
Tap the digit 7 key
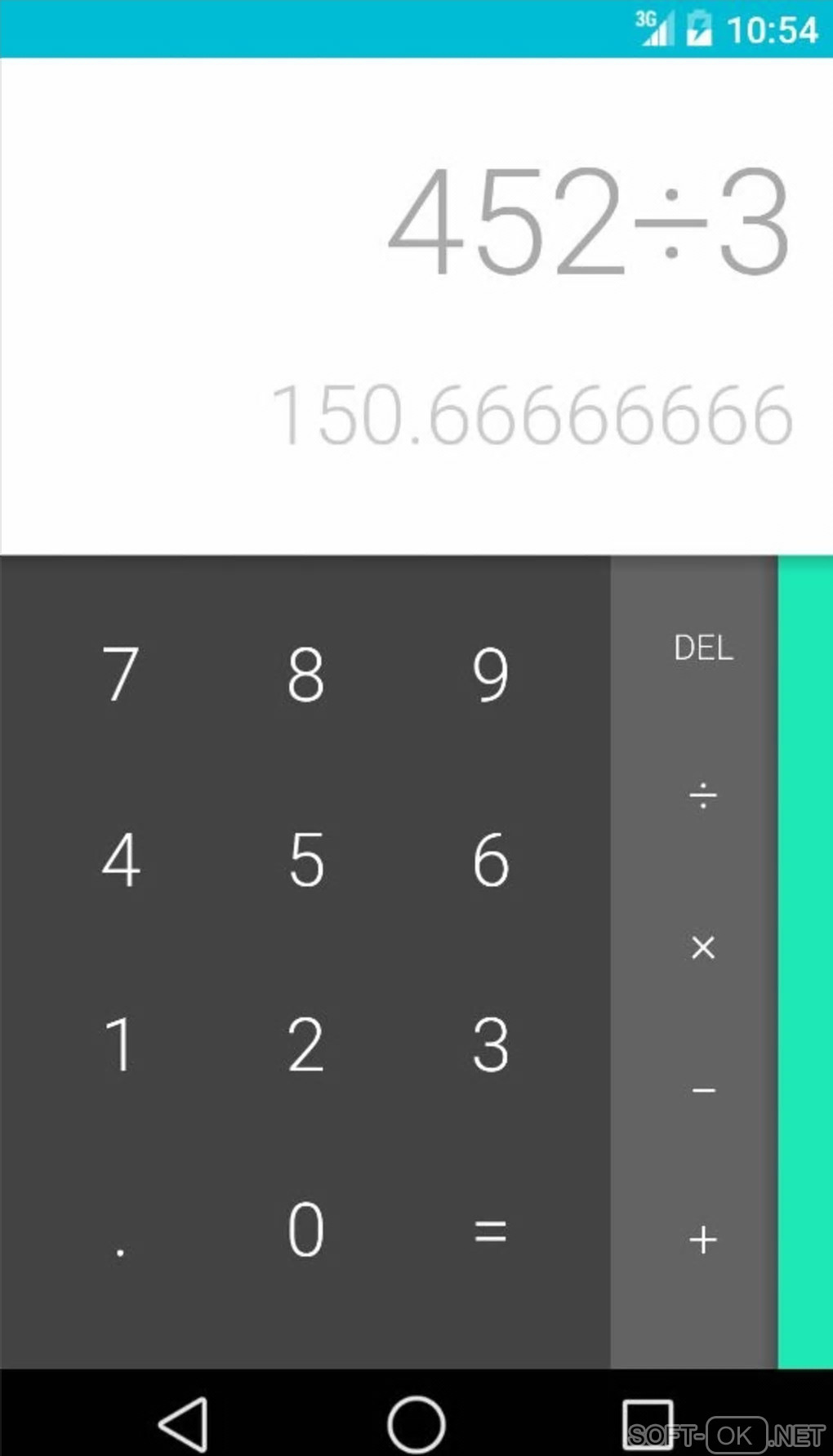[x=121, y=674]
